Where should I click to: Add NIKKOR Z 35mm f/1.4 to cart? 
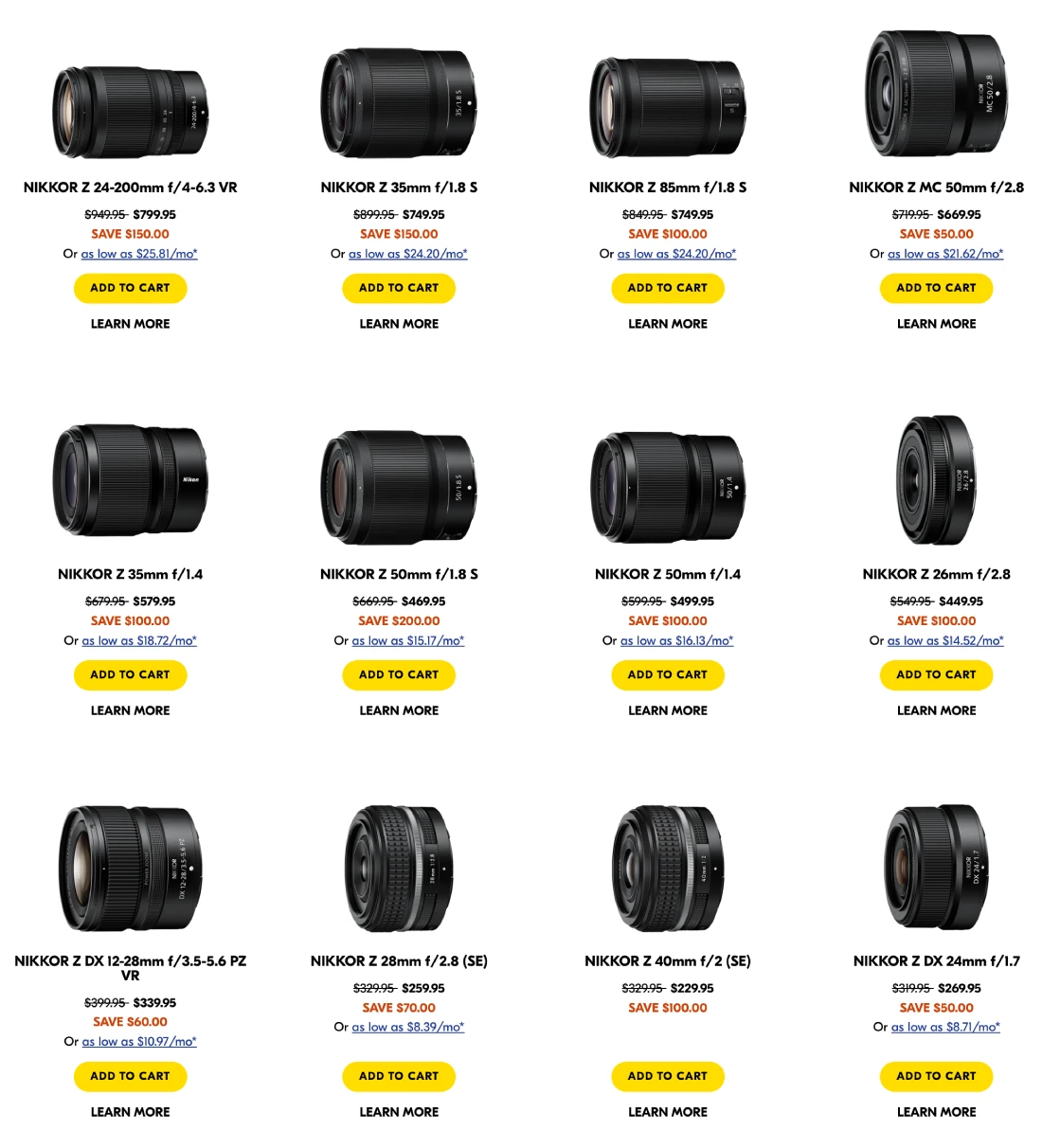pyautogui.click(x=130, y=674)
